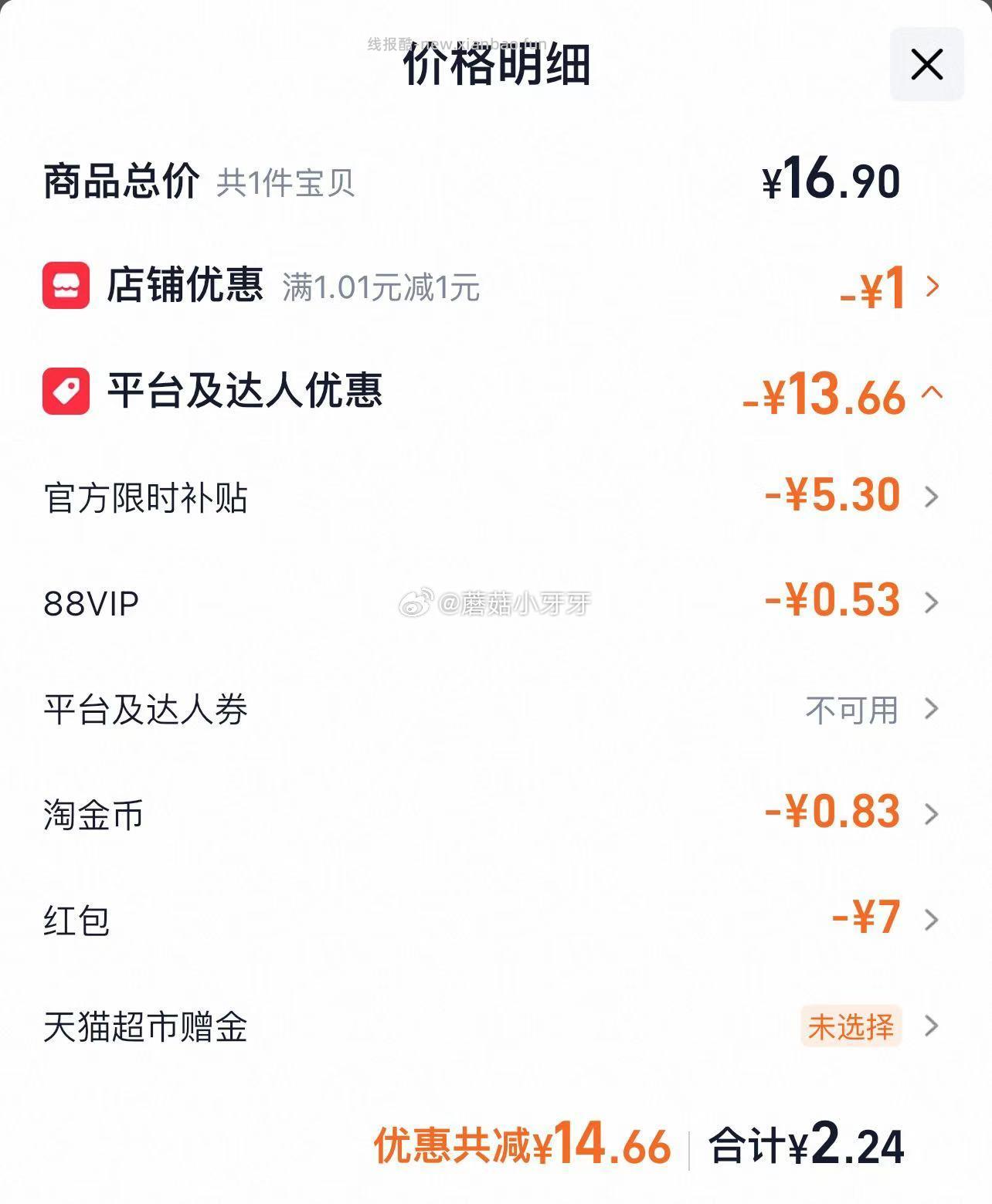Click the -¥13.66 platform discount amount

[x=826, y=395]
